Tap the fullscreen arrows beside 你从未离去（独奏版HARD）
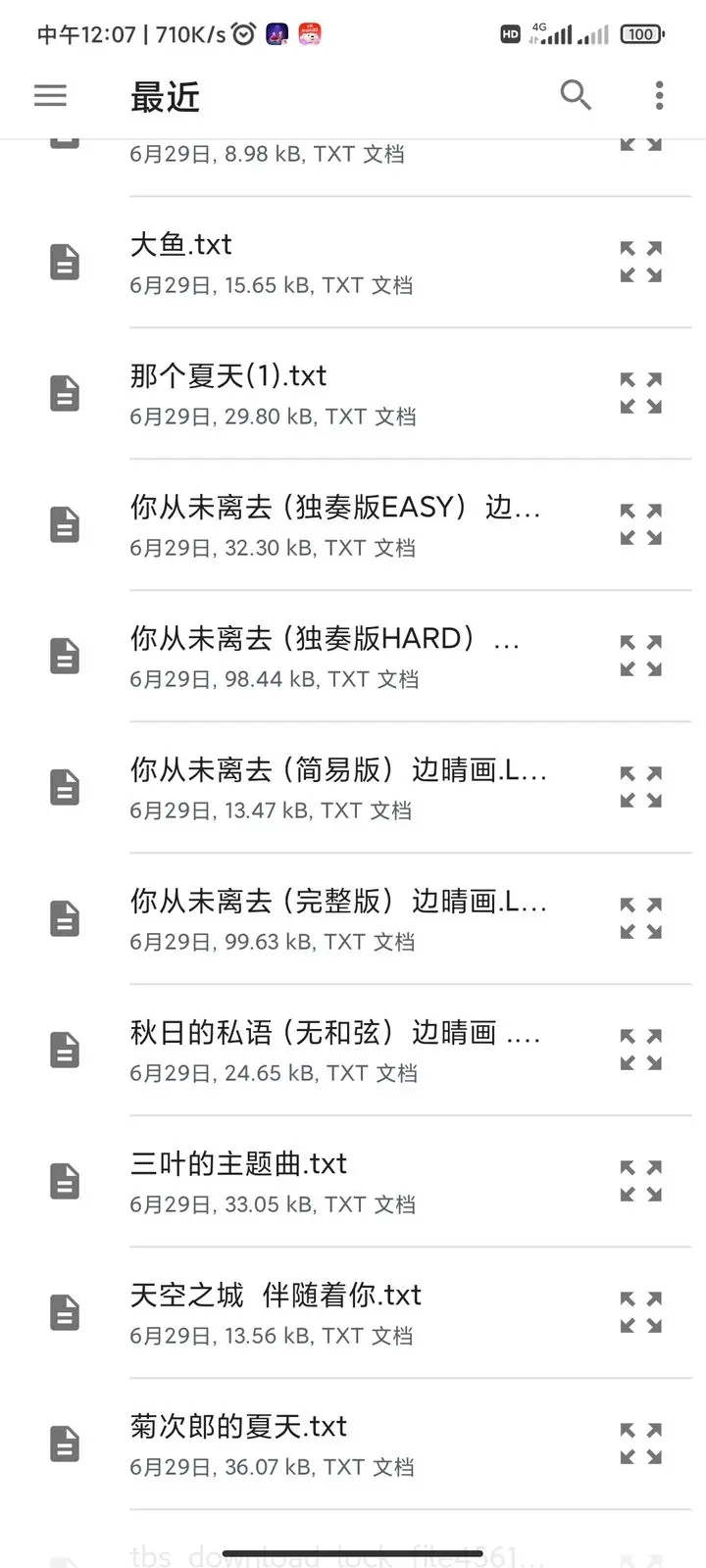 pyautogui.click(x=640, y=656)
